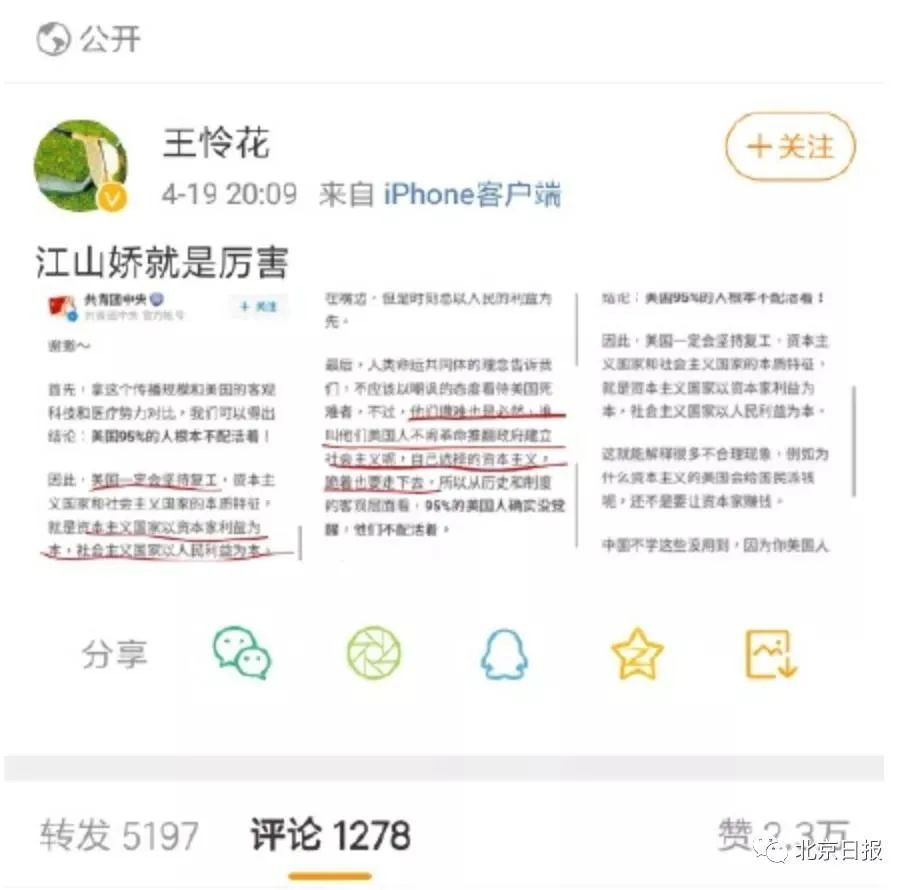Follow 王怜花 with the 关注 button
This screenshot has height=890, width=912.
pyautogui.click(x=790, y=147)
